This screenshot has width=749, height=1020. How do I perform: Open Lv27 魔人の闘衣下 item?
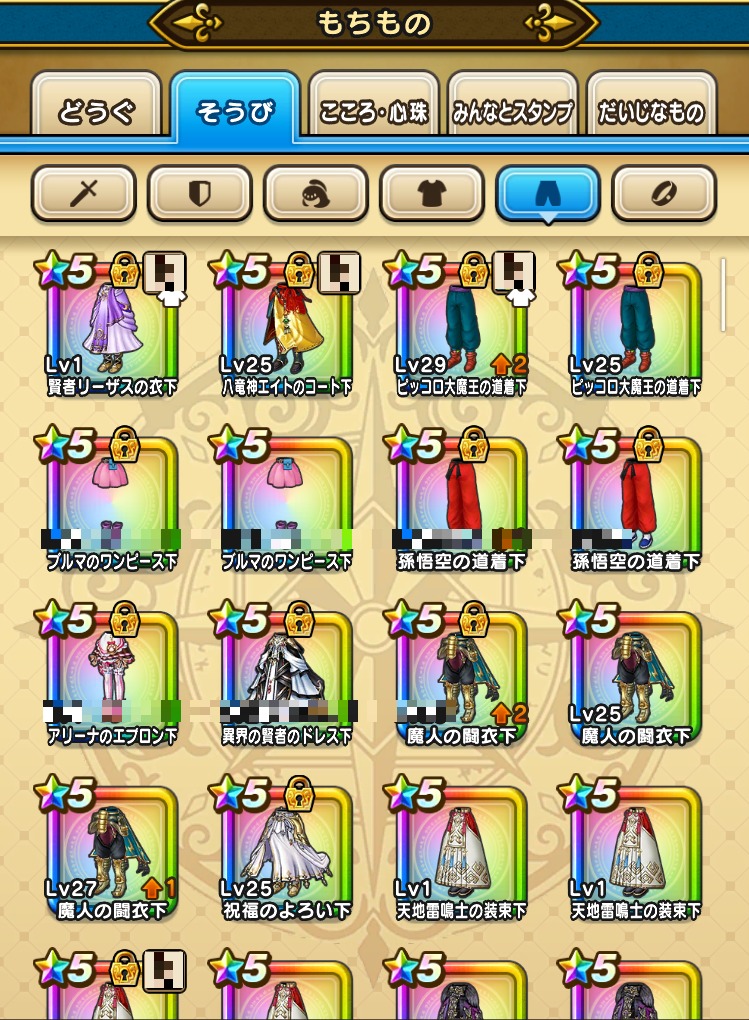coord(112,855)
